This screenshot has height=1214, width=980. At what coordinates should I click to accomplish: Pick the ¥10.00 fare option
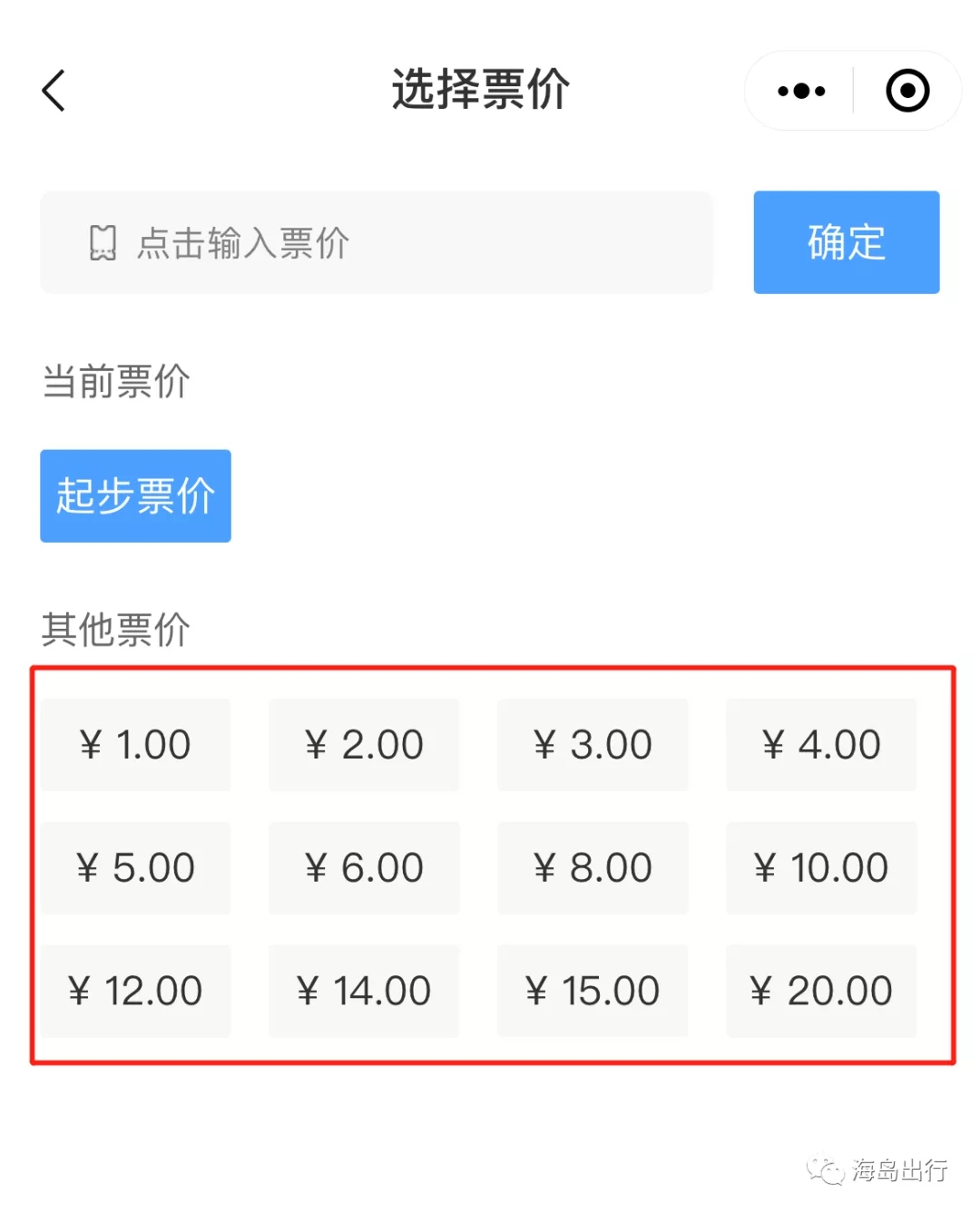pyautogui.click(x=821, y=867)
